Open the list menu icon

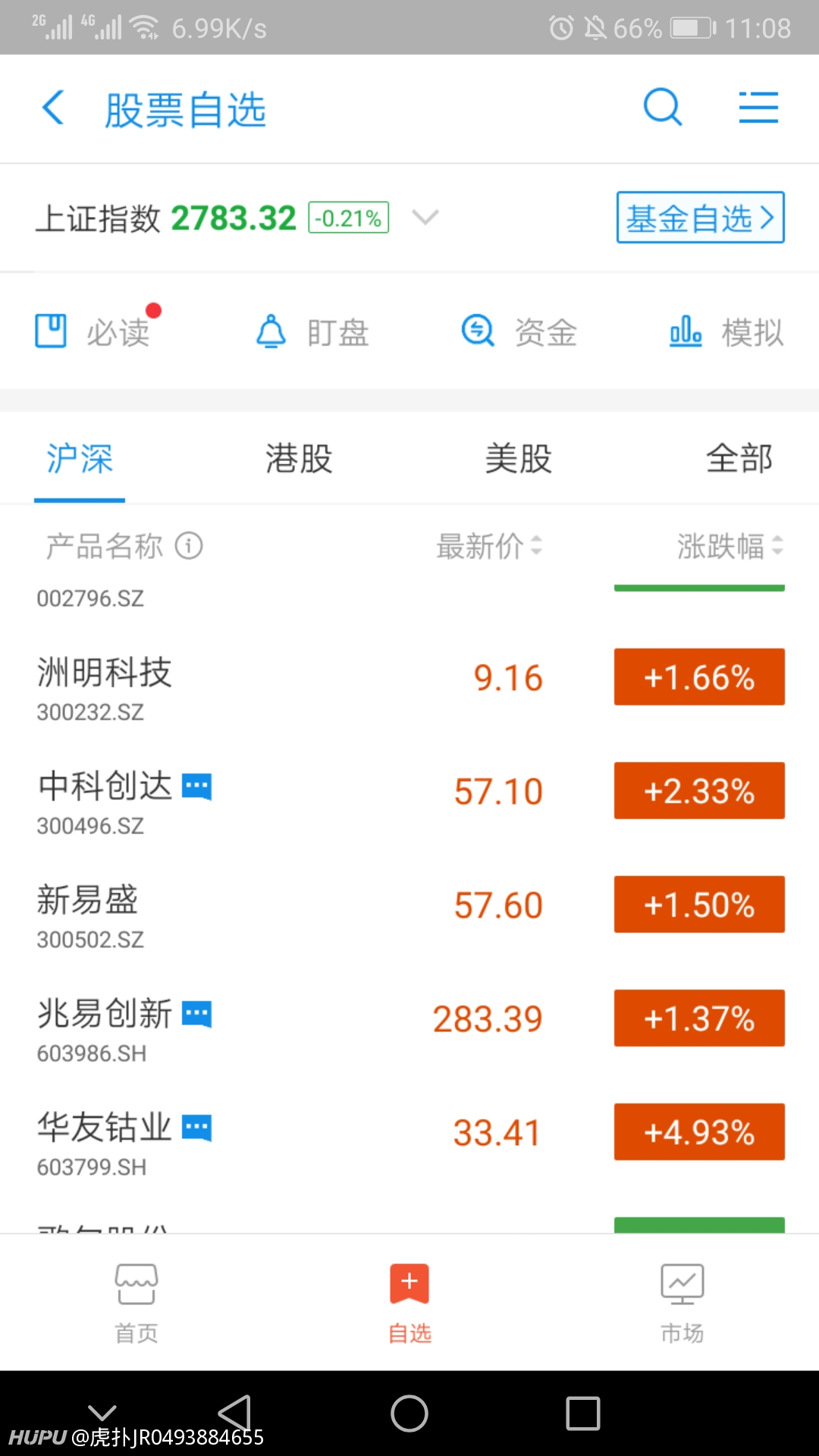click(758, 108)
